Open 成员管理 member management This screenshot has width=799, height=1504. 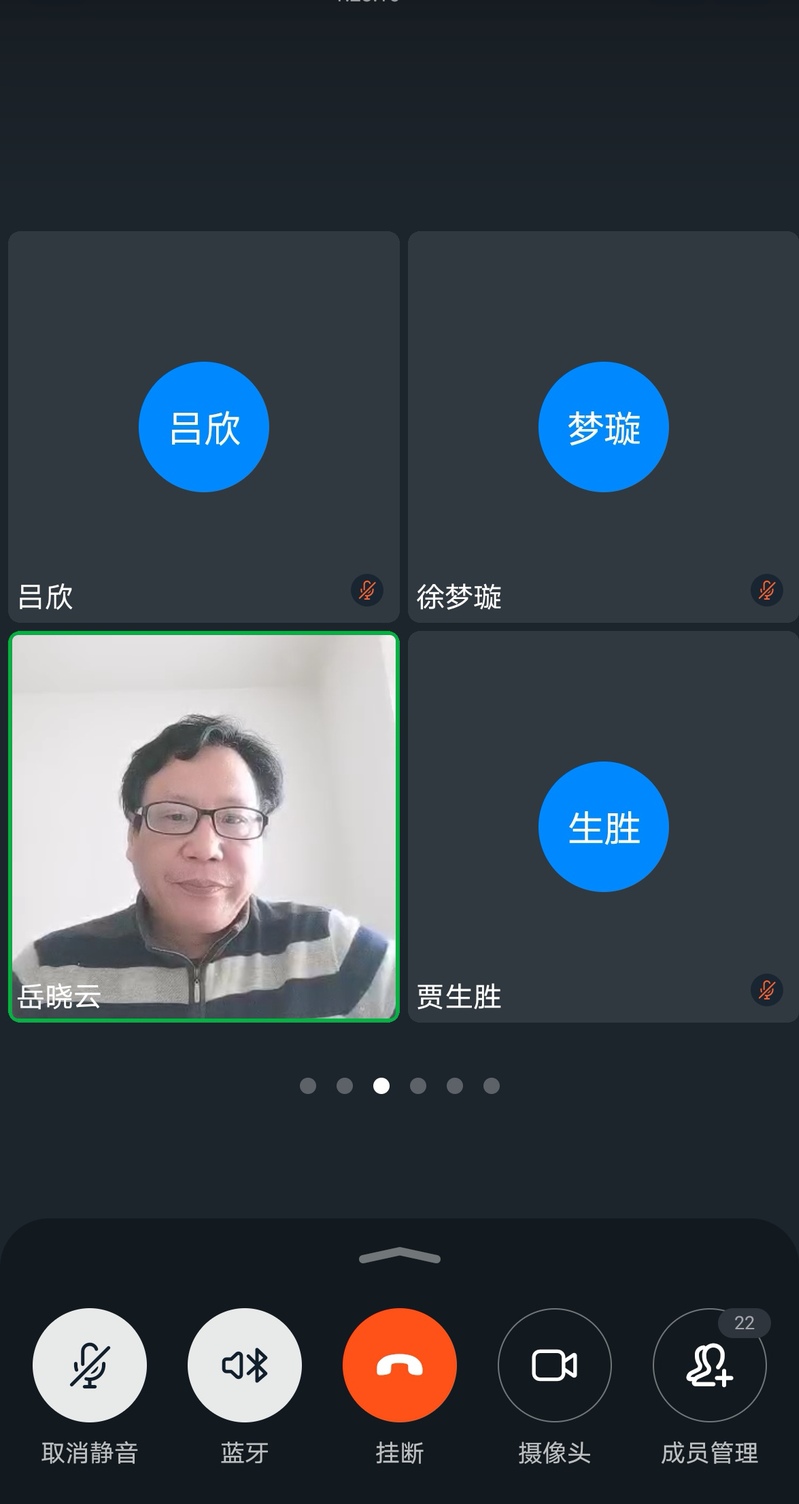[709, 1365]
